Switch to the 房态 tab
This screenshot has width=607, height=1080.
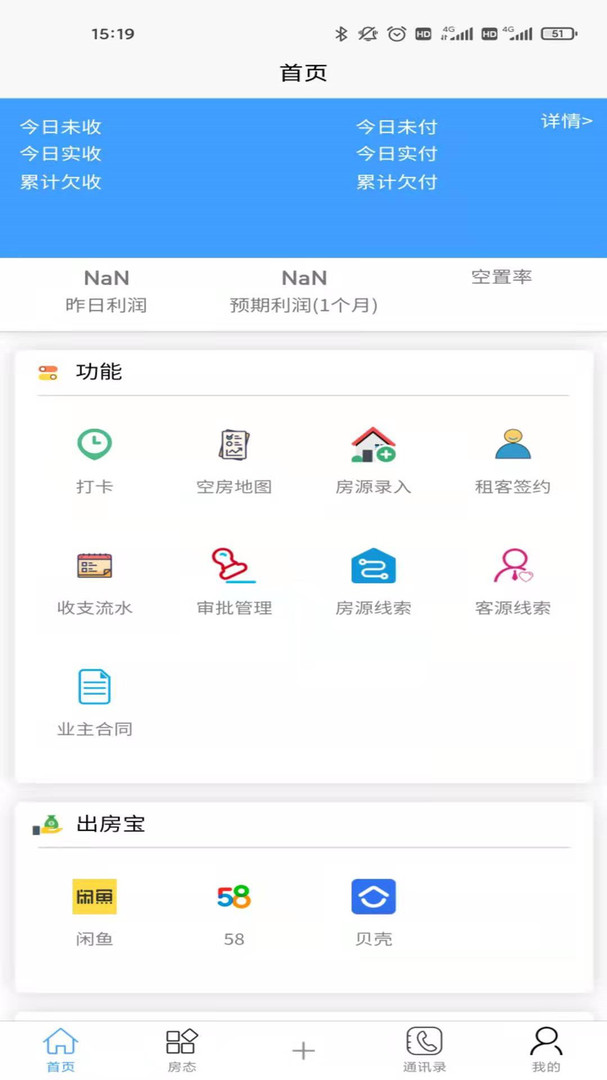(182, 1050)
